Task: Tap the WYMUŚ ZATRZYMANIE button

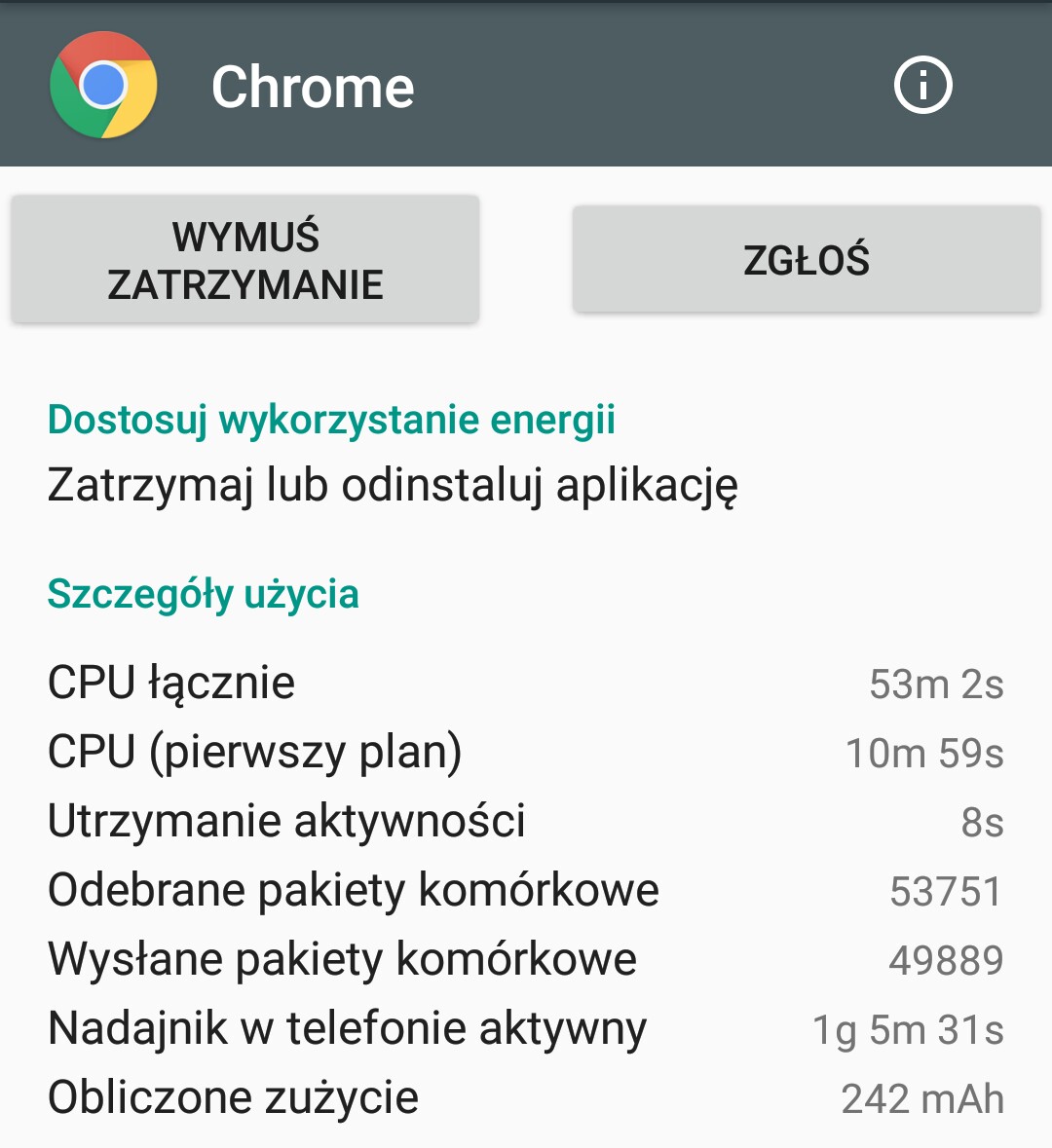Action: 245,260
